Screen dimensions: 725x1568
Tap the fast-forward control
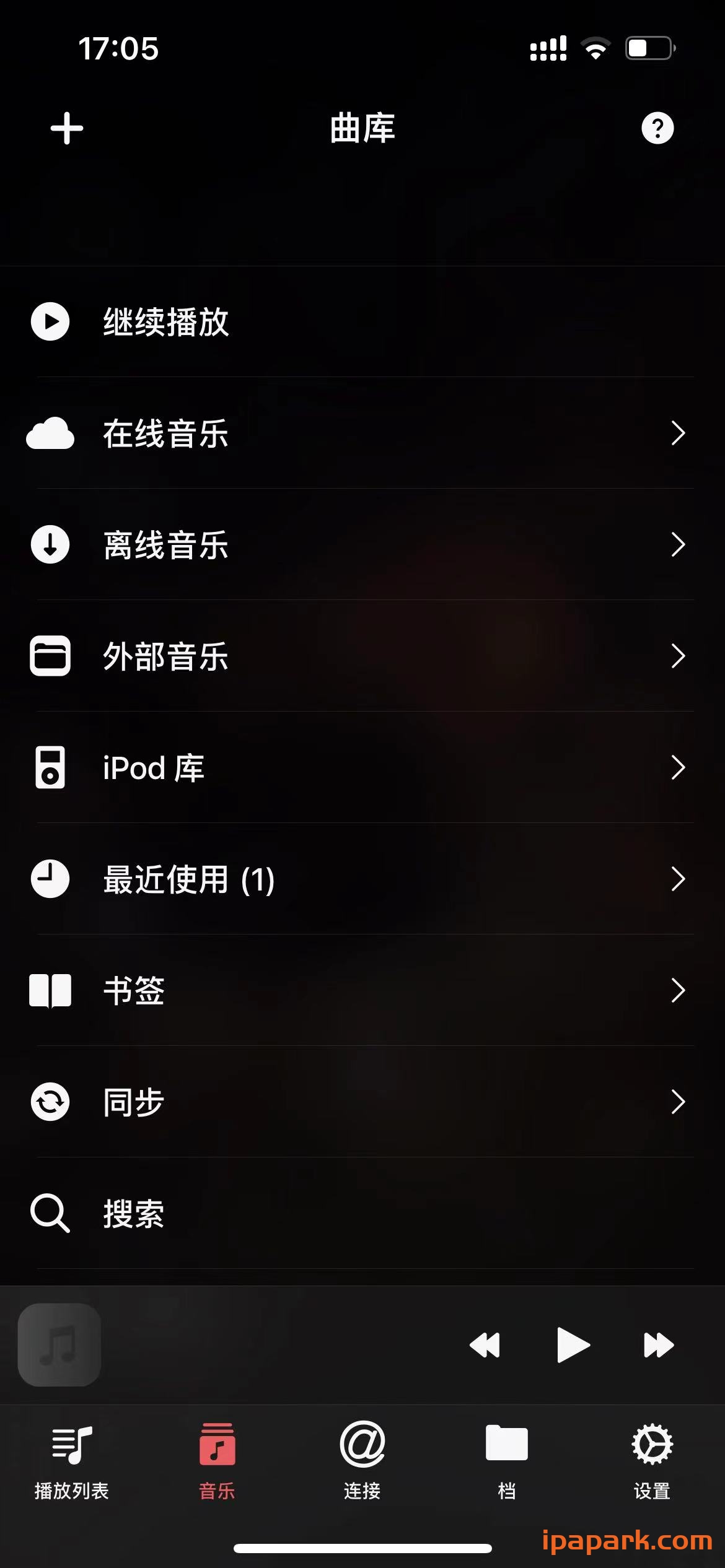click(x=659, y=1344)
